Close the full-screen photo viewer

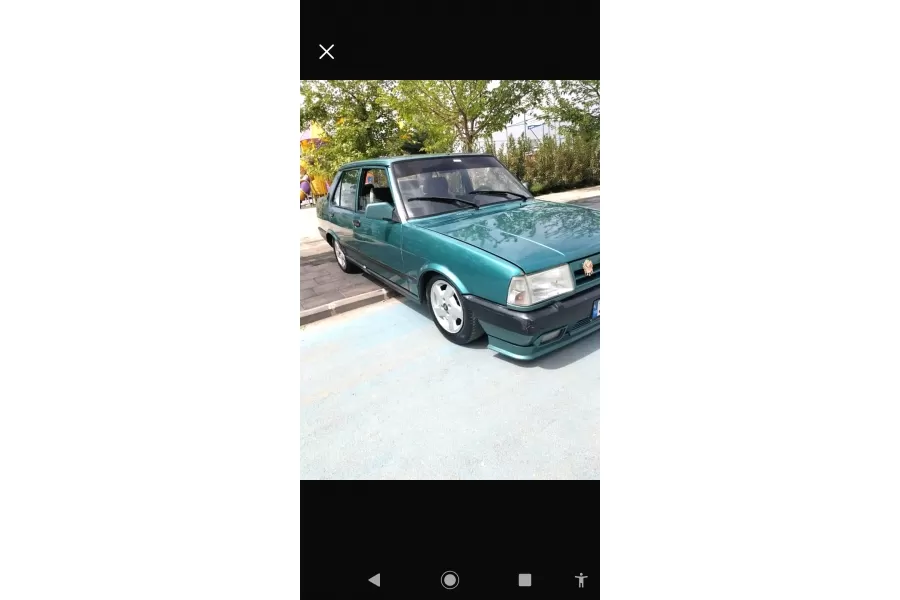[327, 52]
